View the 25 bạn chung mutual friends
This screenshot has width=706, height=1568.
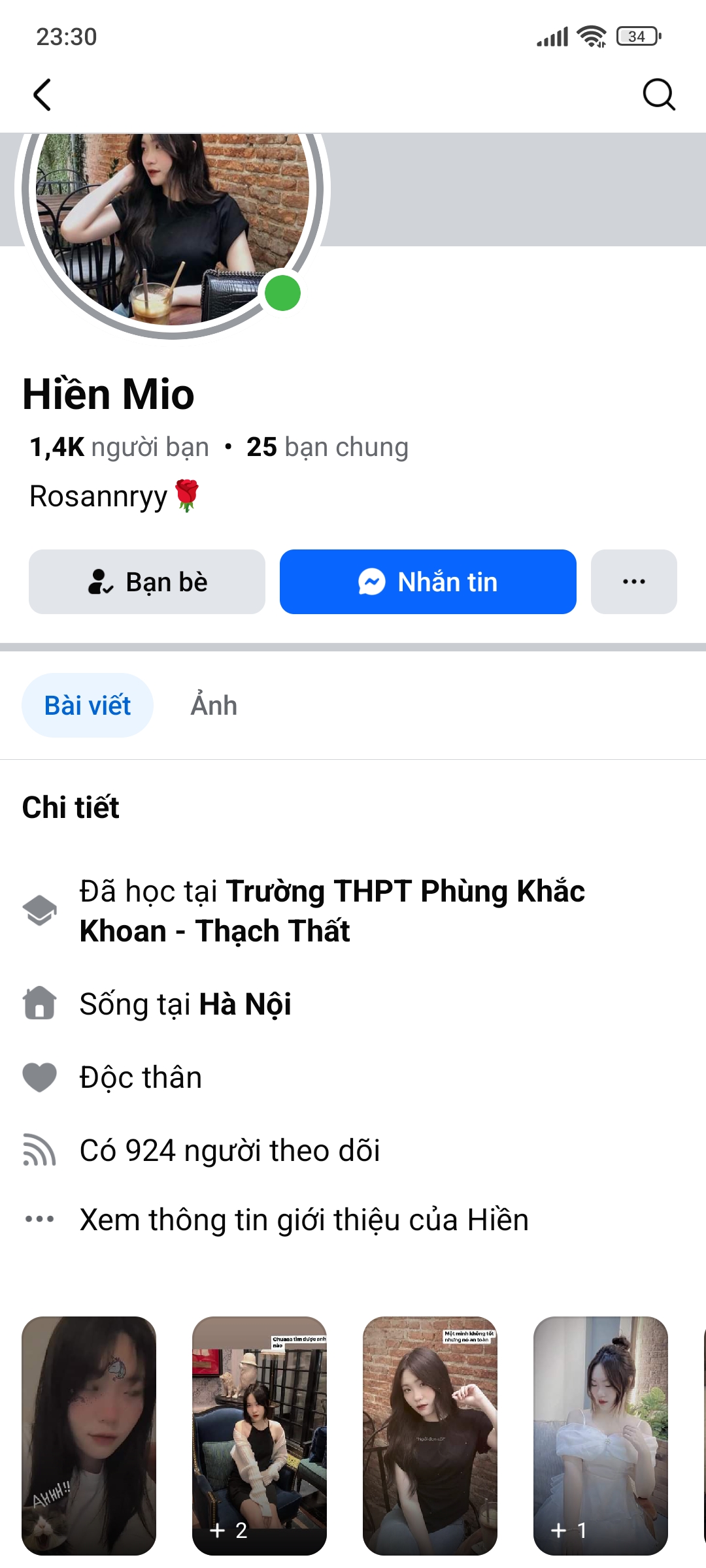328,448
